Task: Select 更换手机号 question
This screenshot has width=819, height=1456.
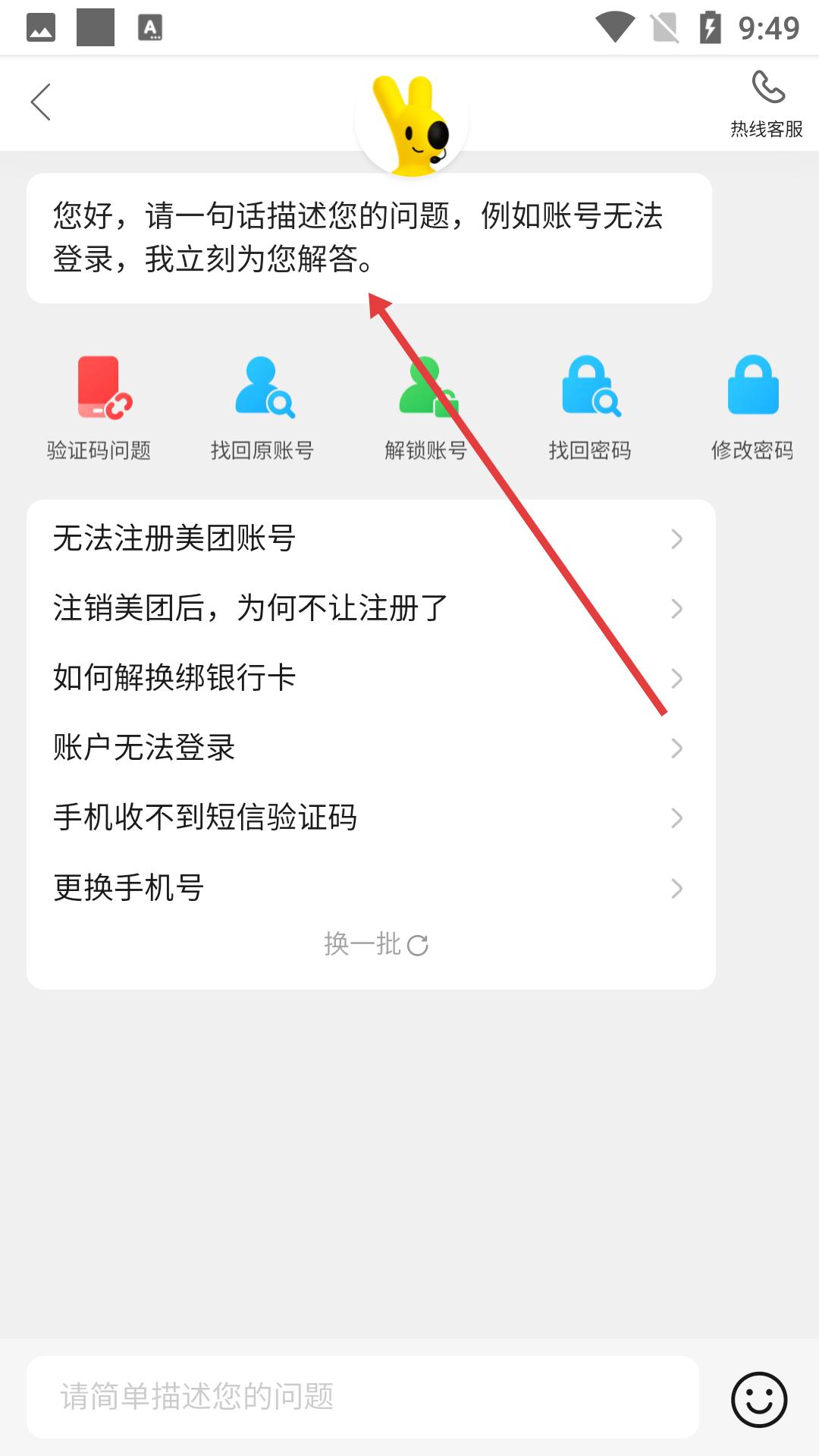Action: coord(370,887)
